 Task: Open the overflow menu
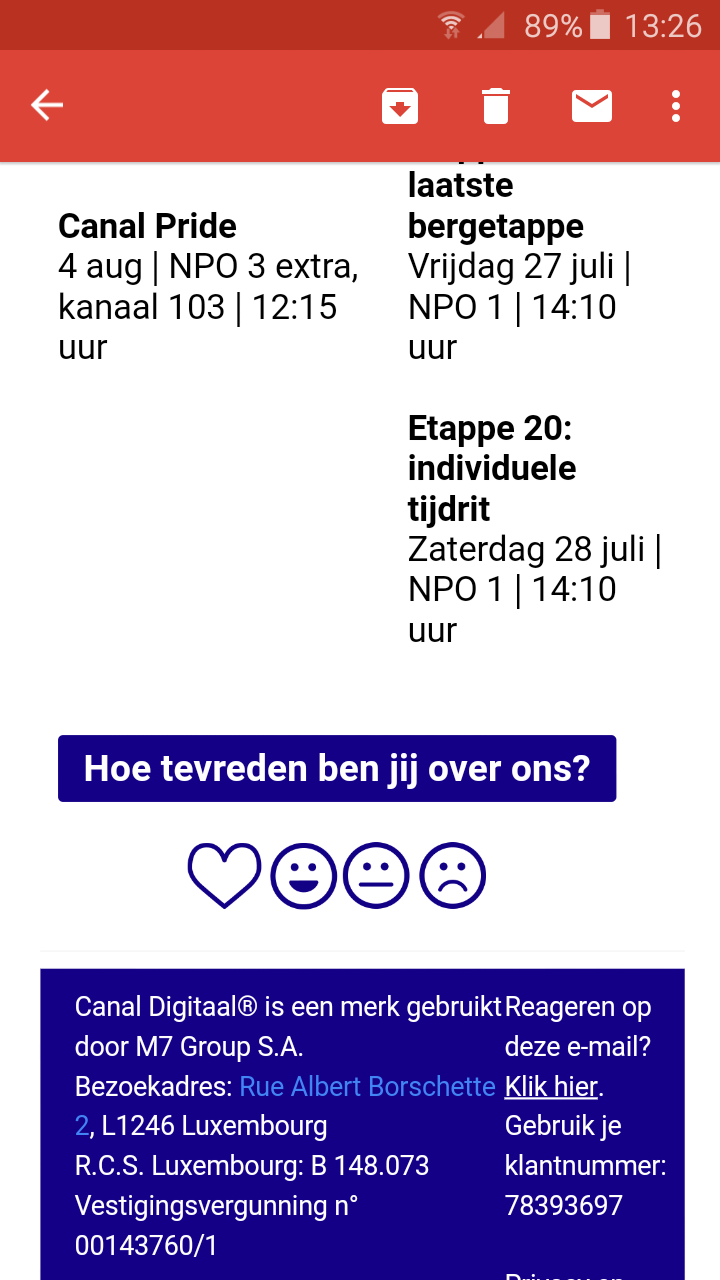[677, 106]
